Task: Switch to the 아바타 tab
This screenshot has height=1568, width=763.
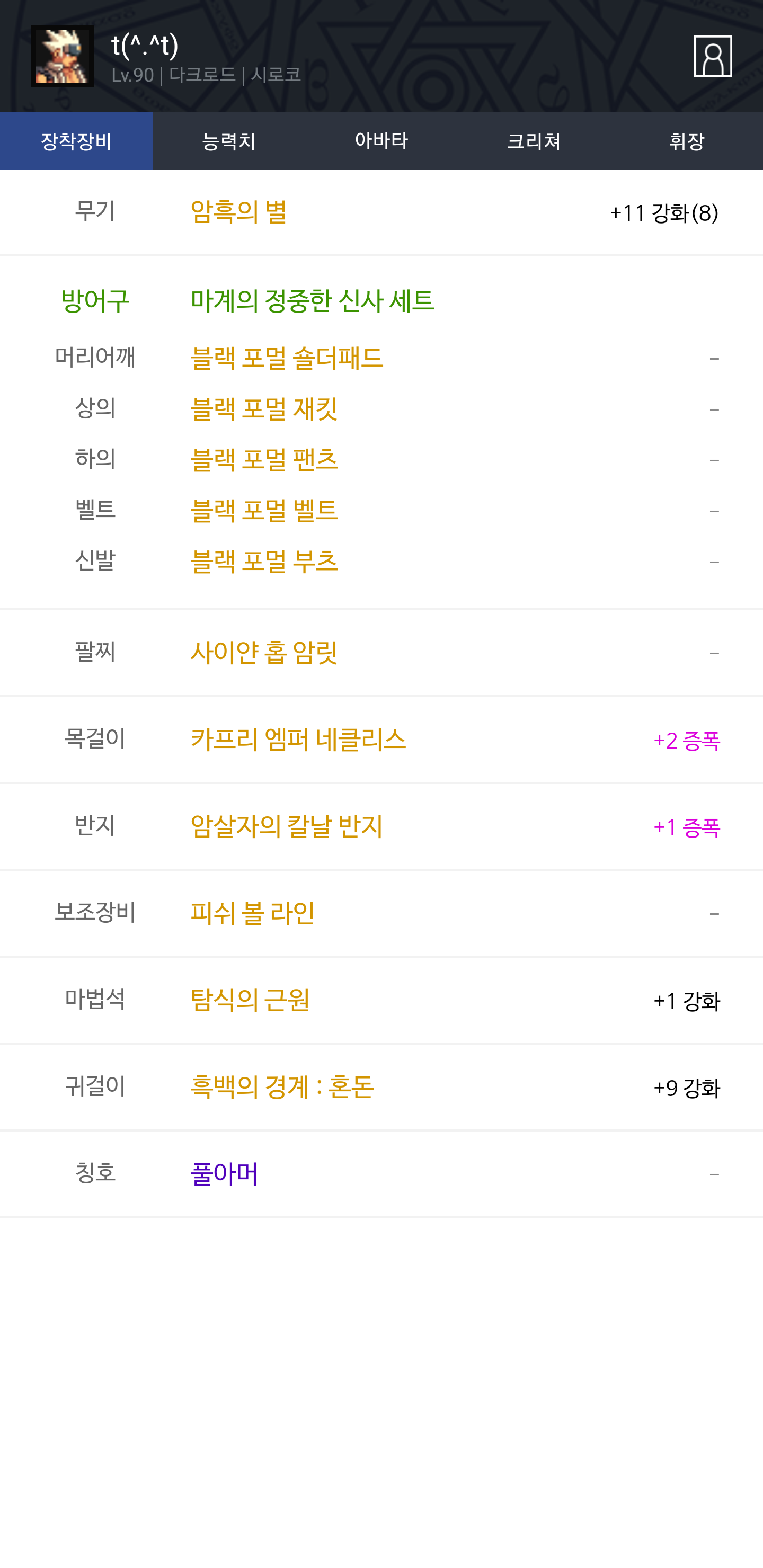Action: tap(381, 140)
